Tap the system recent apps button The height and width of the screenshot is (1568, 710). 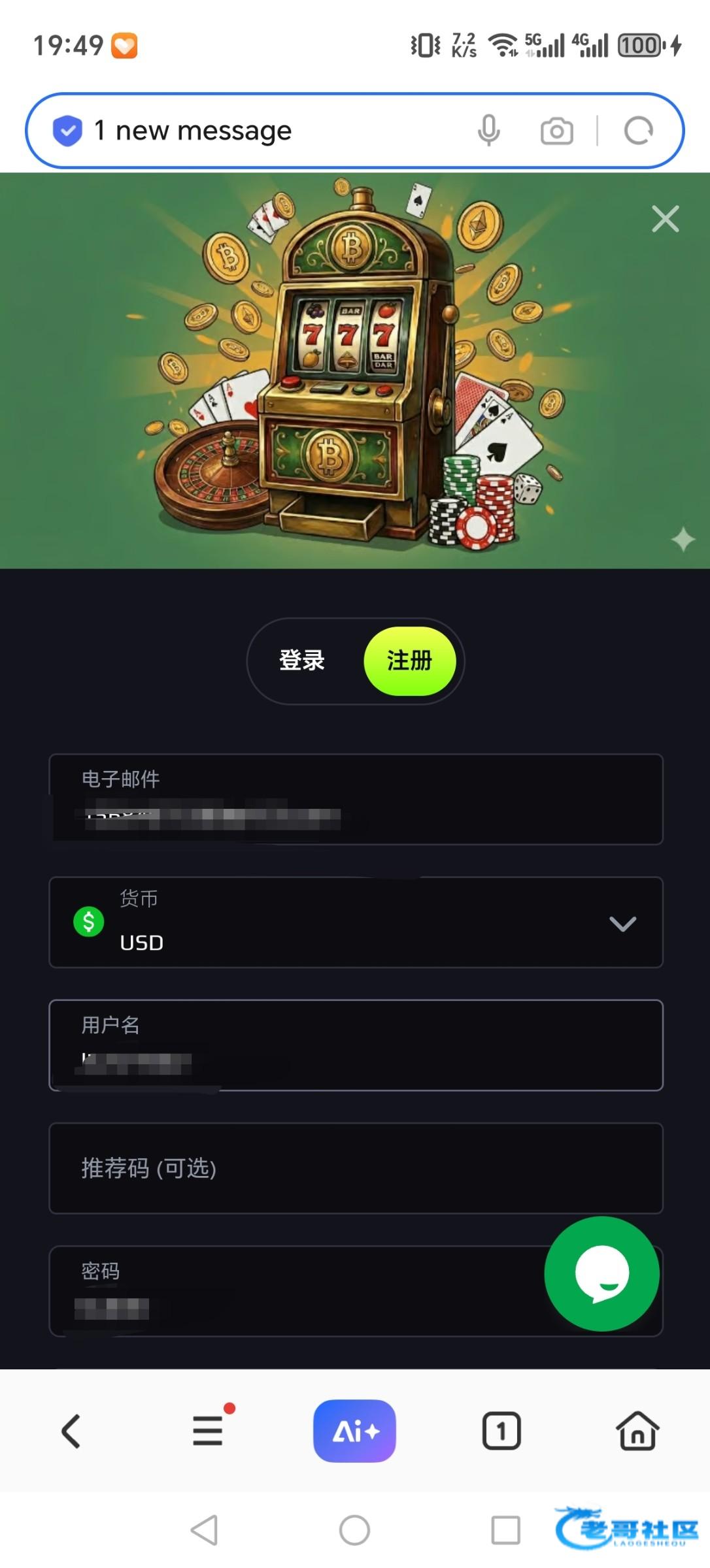tap(505, 1530)
